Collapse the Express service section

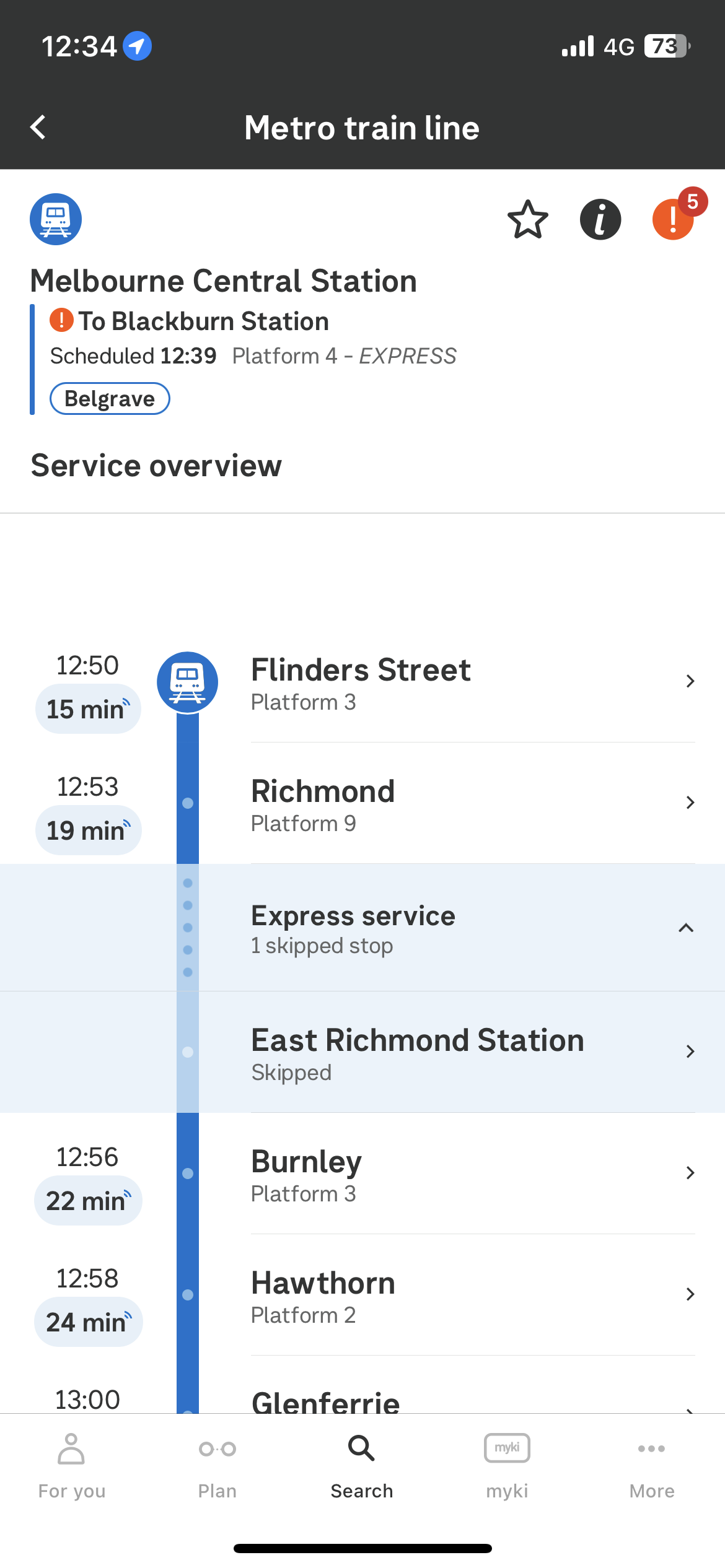coord(362,928)
